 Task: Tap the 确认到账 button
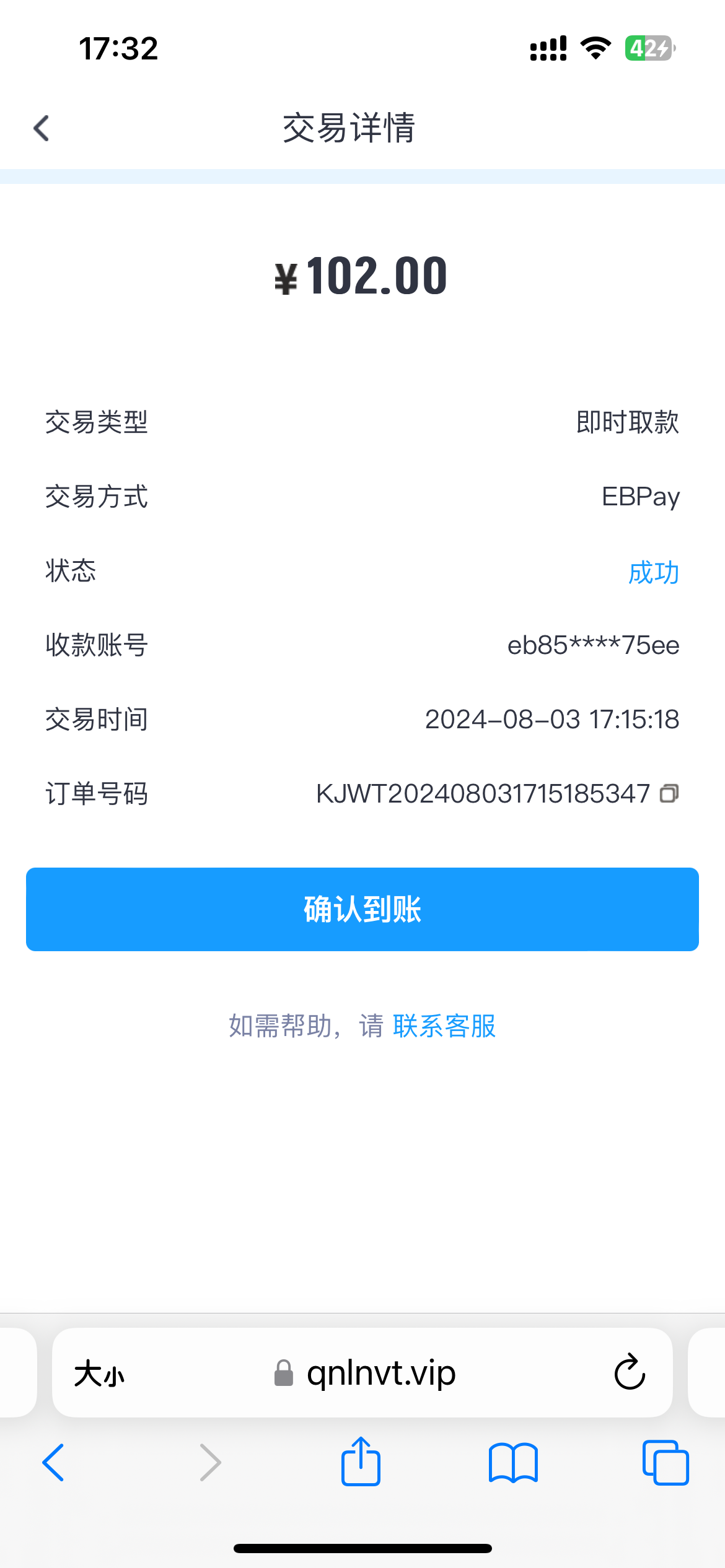click(362, 909)
